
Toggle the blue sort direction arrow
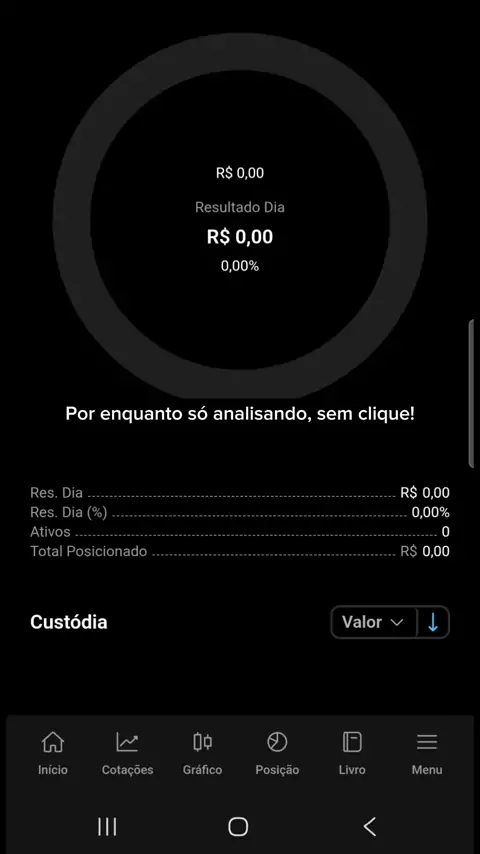pos(433,622)
